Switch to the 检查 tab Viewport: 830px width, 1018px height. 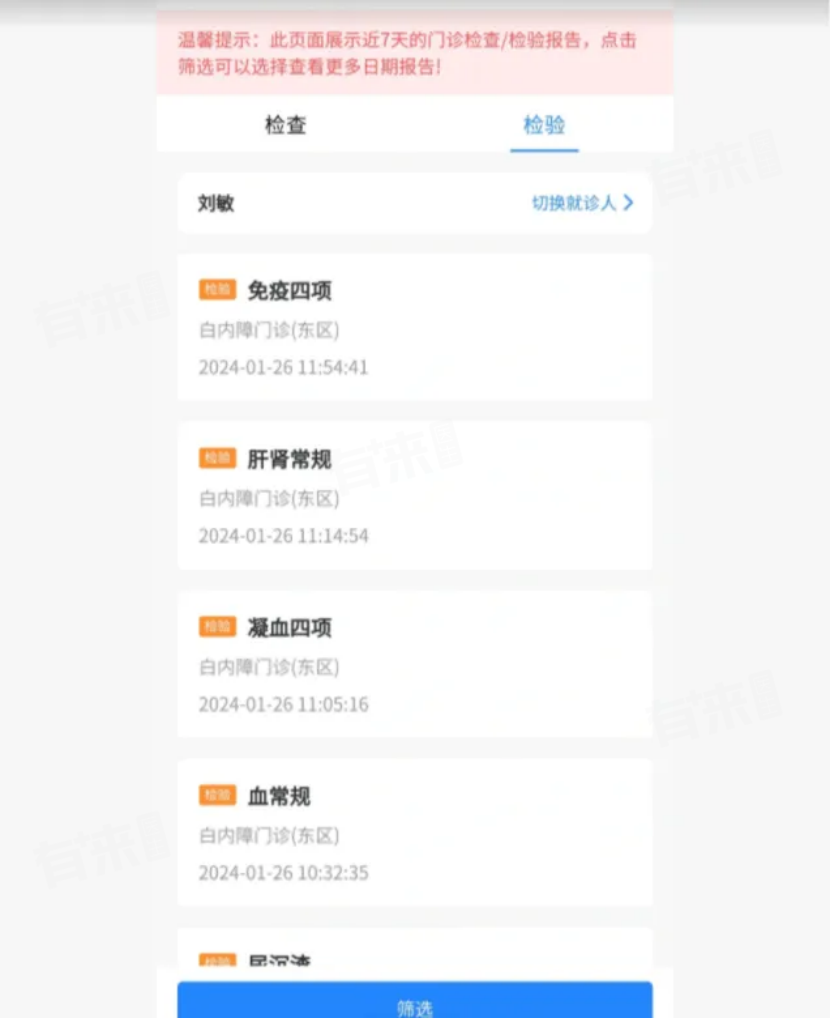tap(285, 125)
